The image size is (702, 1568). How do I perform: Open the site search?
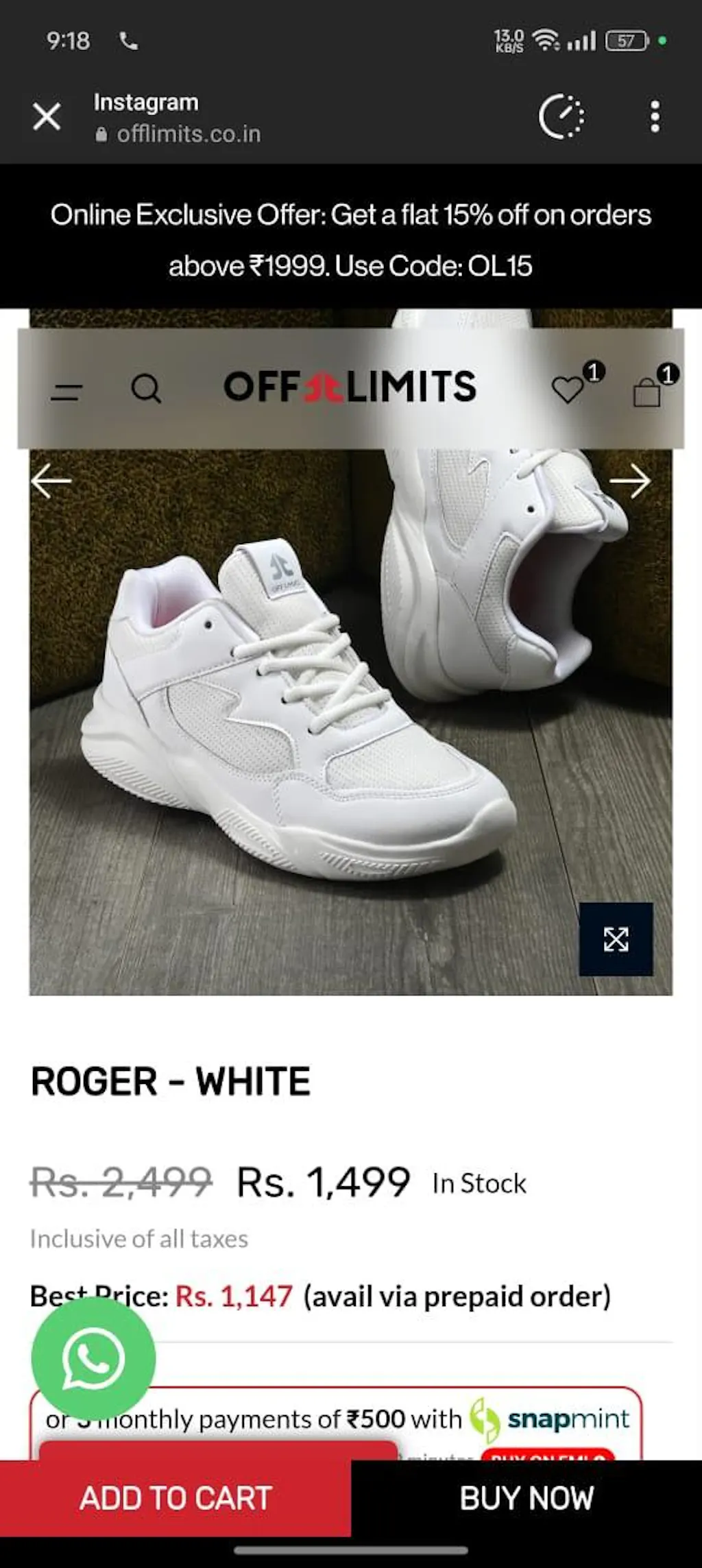point(146,389)
